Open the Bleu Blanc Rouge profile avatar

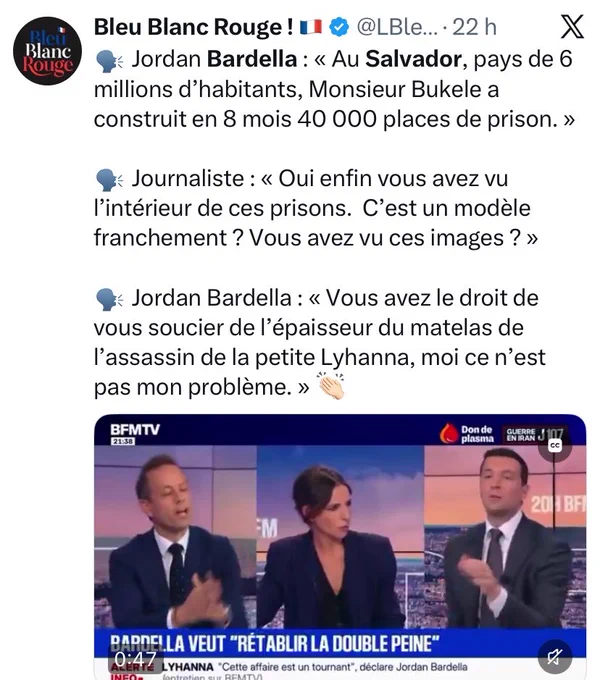(47, 51)
